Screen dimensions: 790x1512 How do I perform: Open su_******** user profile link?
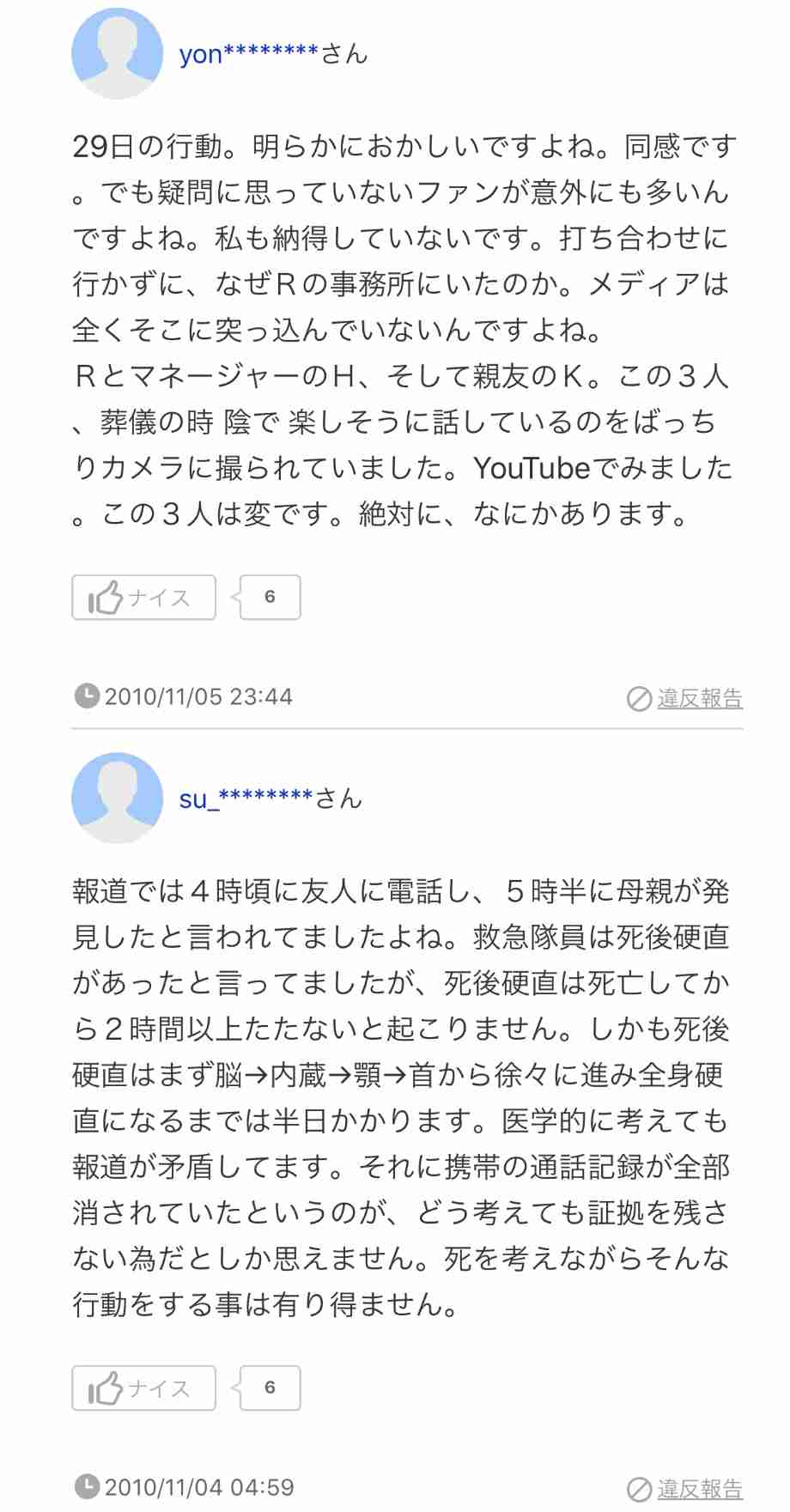(246, 799)
